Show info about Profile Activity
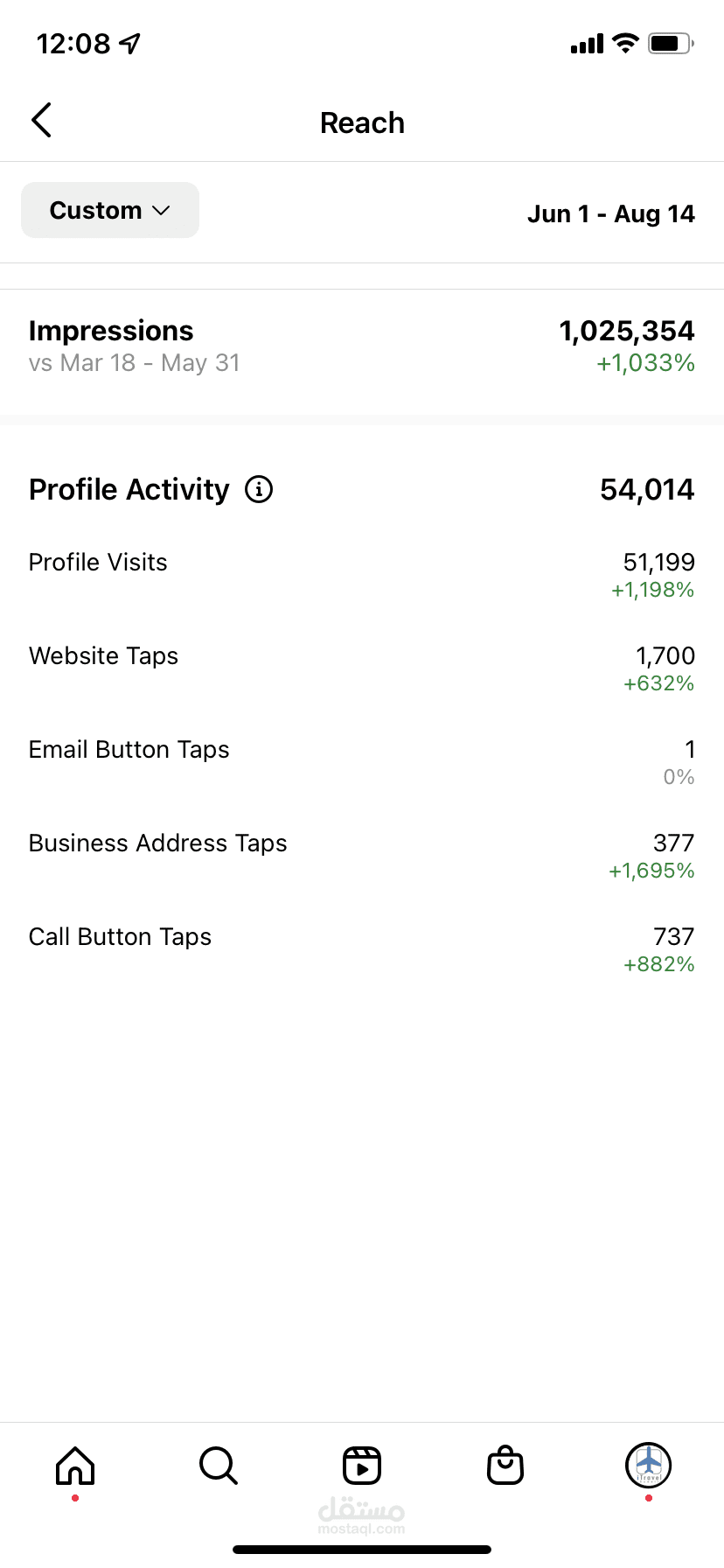This screenshot has width=724, height=1568. (x=259, y=489)
